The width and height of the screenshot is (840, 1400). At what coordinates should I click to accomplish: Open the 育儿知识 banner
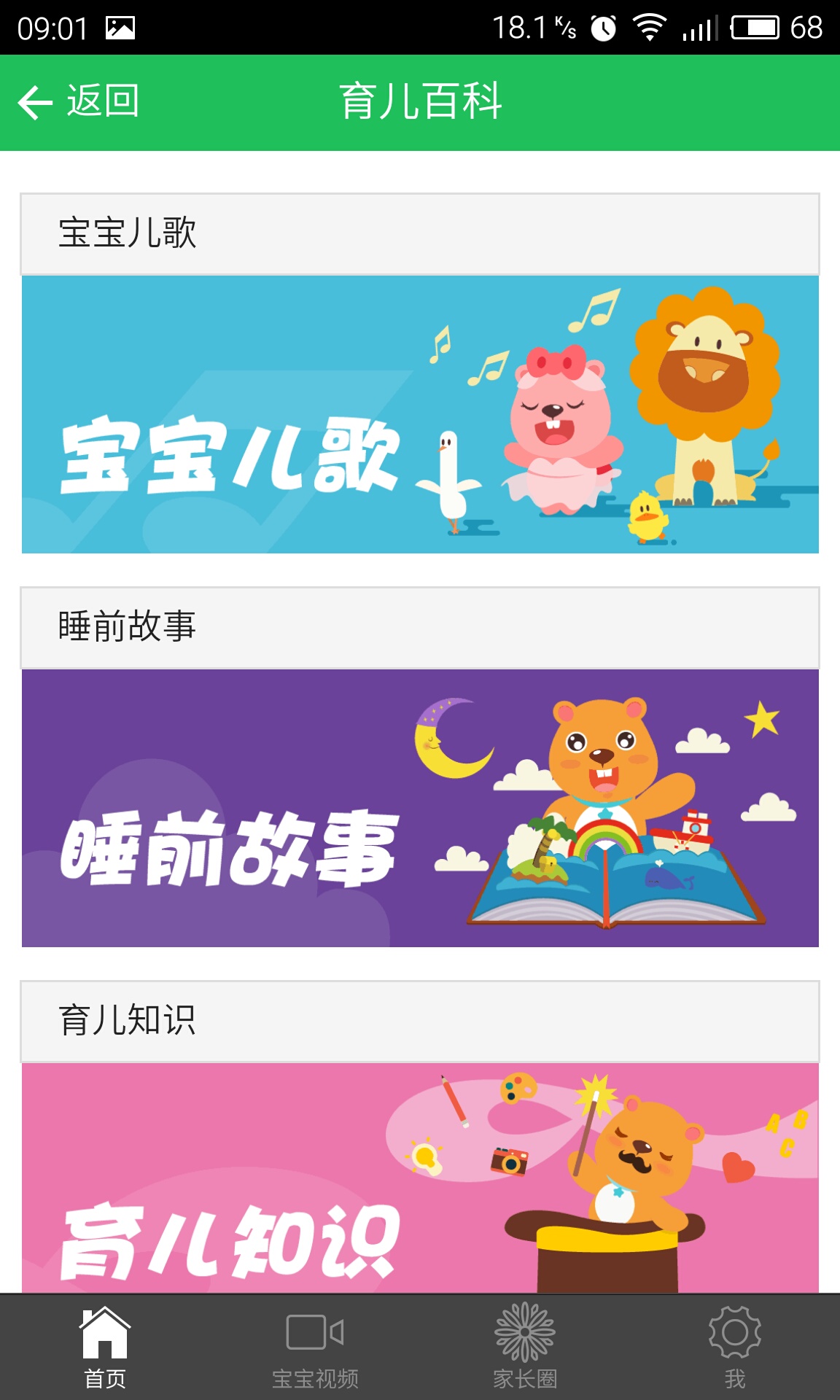pos(420,1178)
